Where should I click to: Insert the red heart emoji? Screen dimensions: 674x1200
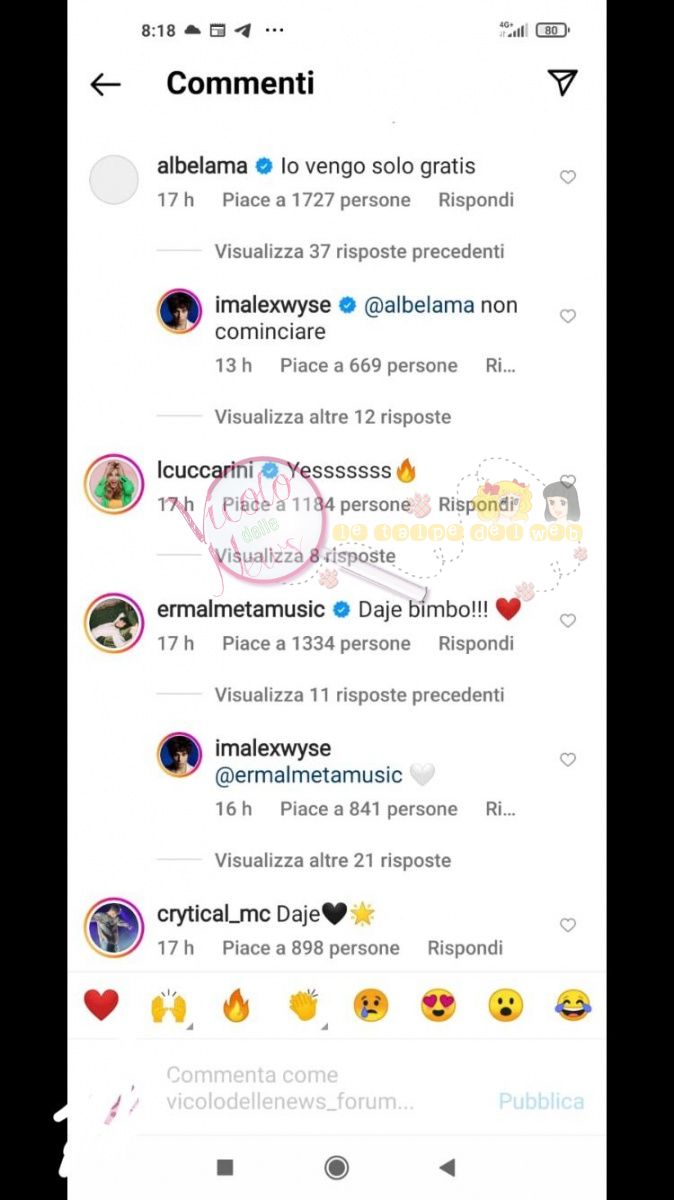pyautogui.click(x=101, y=1005)
